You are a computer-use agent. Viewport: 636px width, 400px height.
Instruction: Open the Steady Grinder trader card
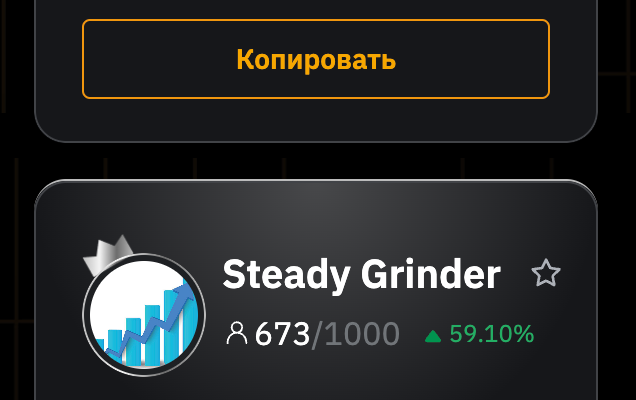coord(360,274)
